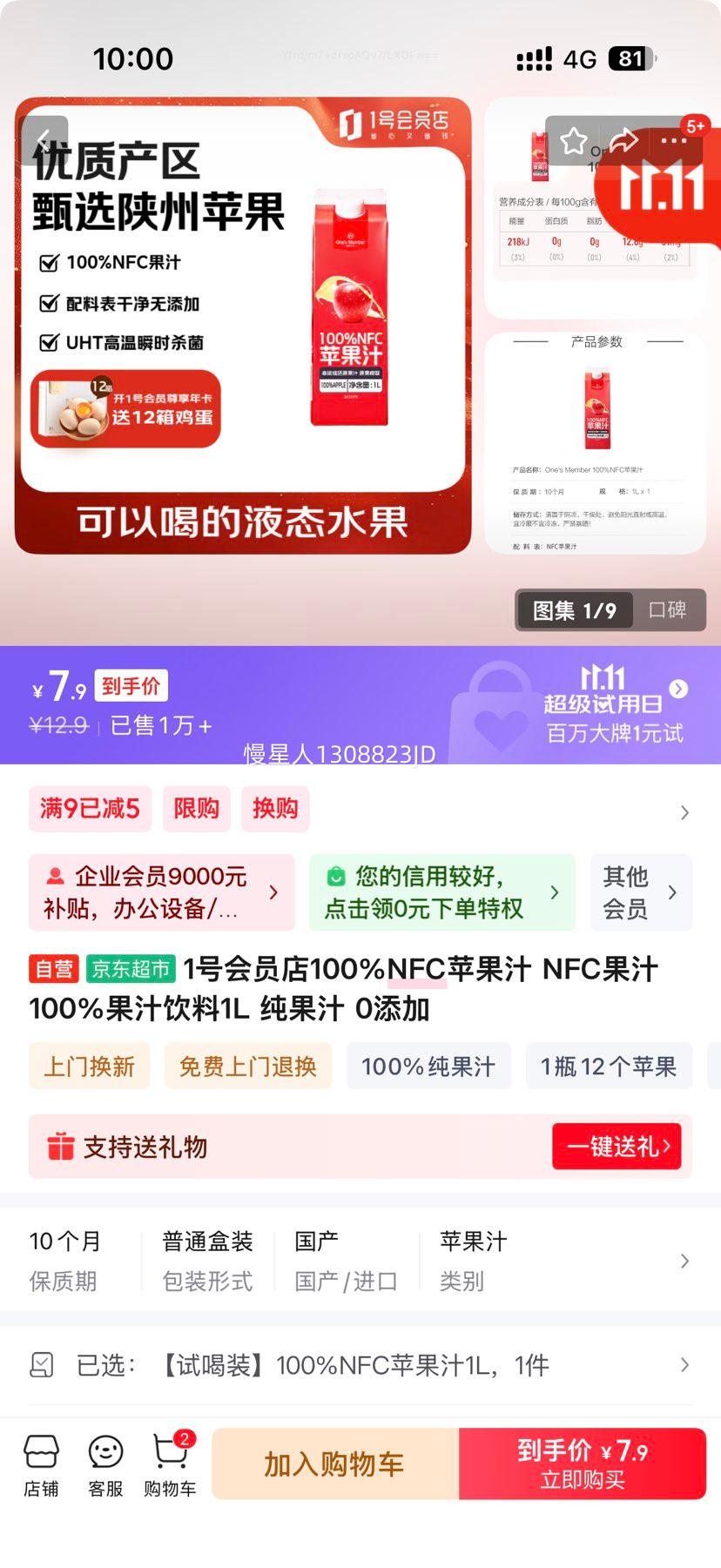Visit the 店铺 store page

click(41, 1466)
